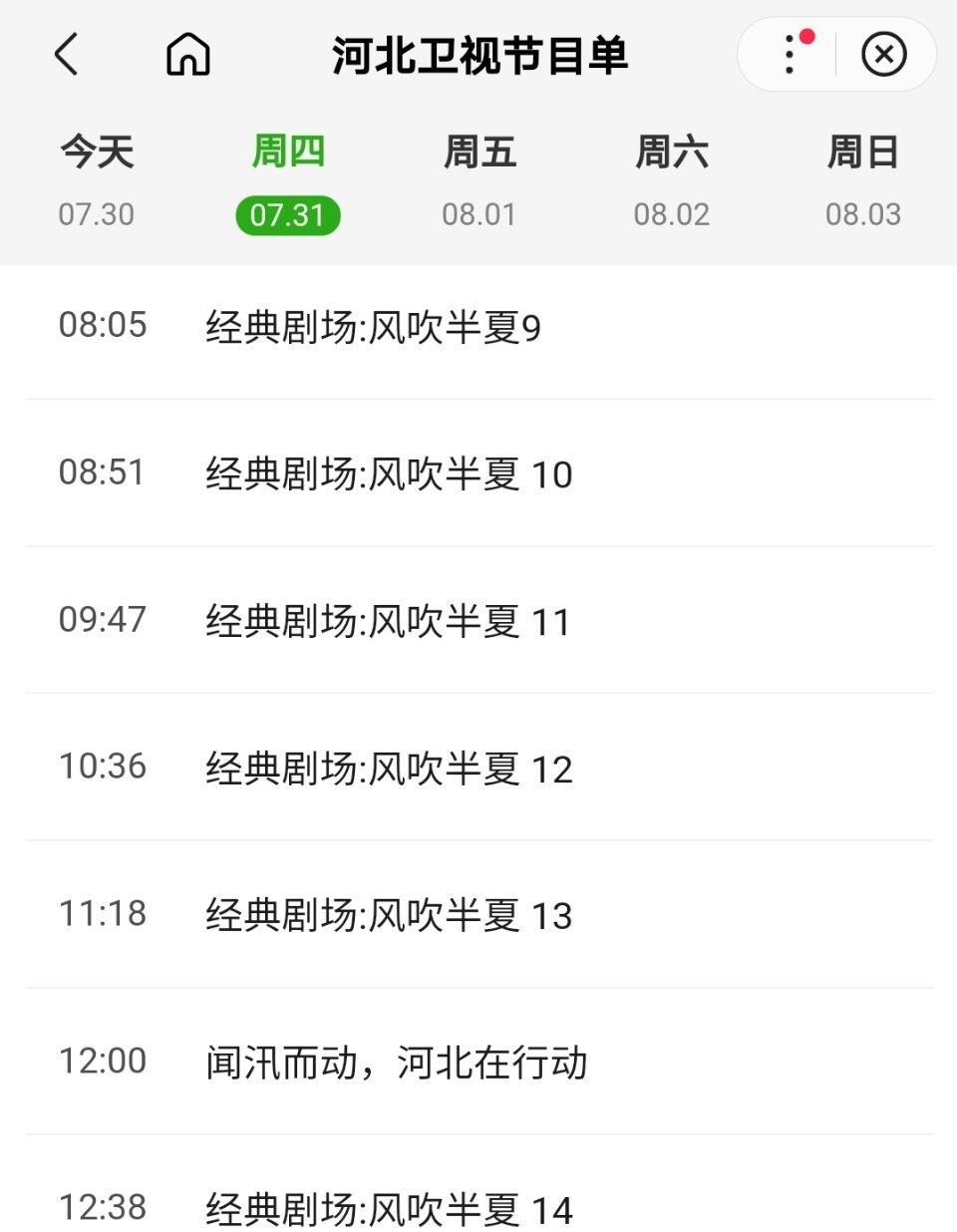Open the three-dot more options menu
The width and height of the screenshot is (957, 1232).
[790, 54]
